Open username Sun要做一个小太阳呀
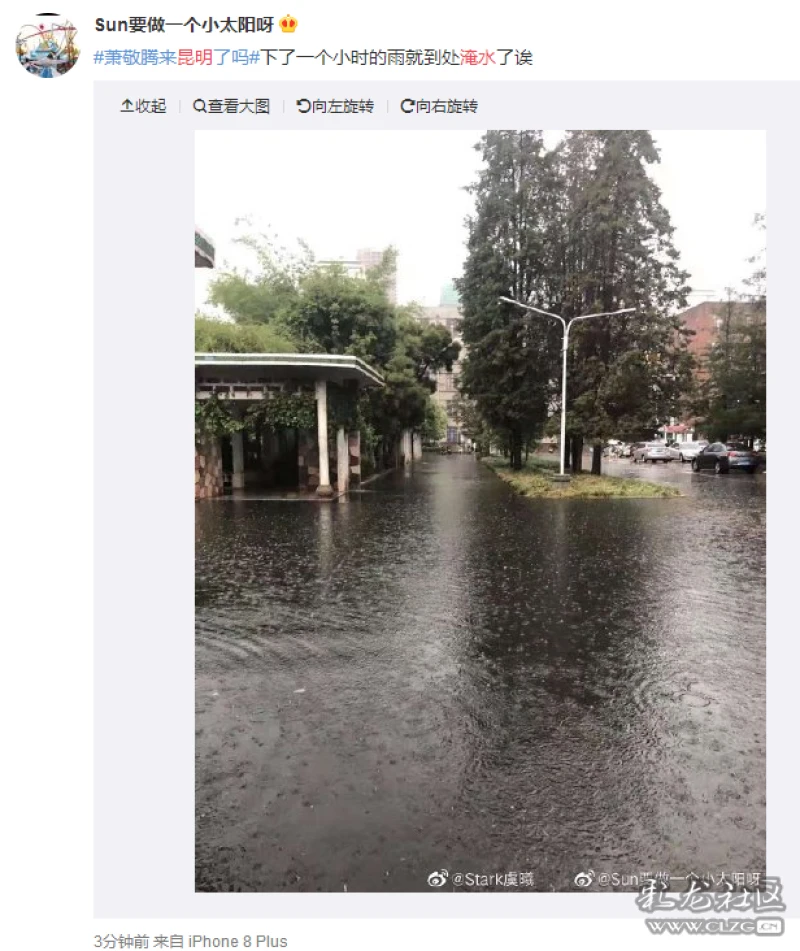This screenshot has height=951, width=800. pyautogui.click(x=184, y=24)
